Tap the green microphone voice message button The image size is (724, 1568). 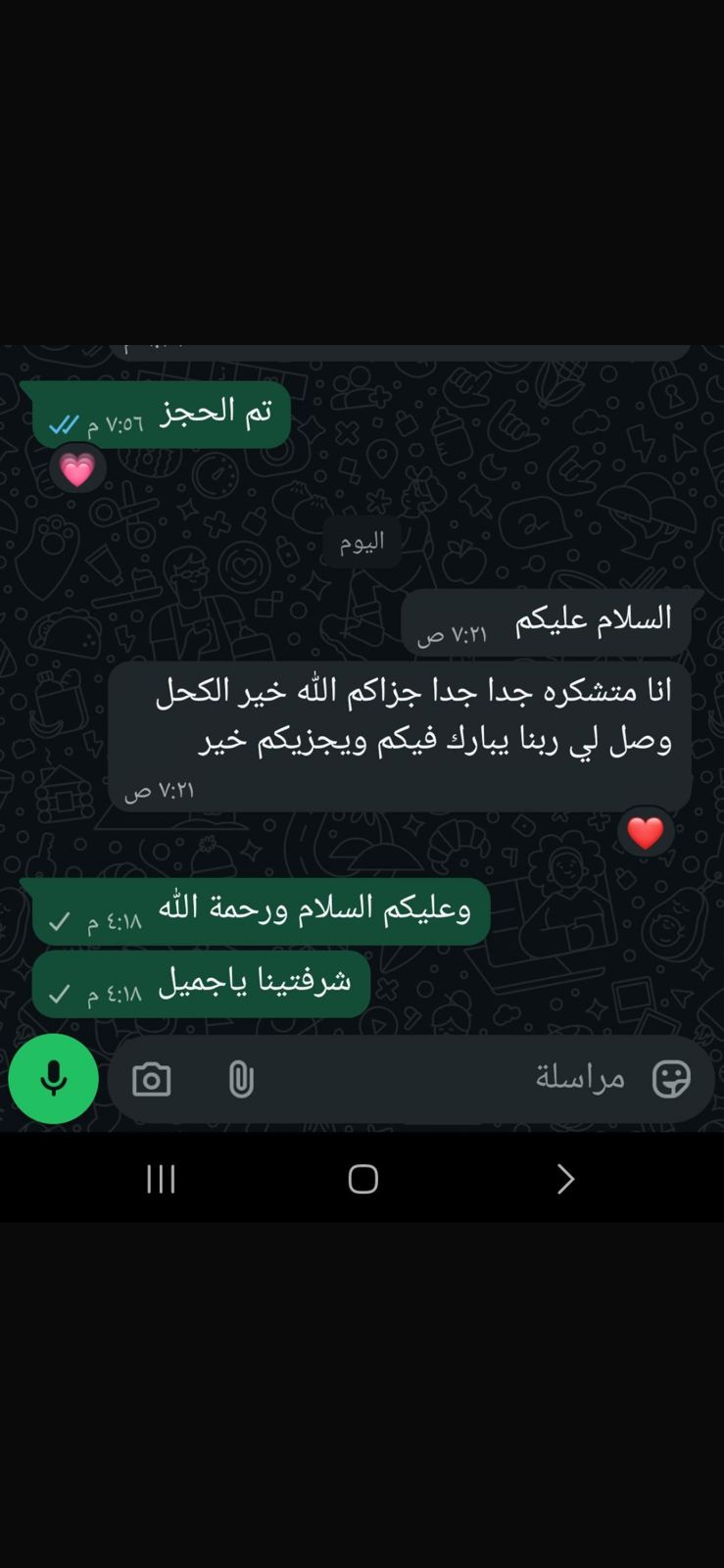pos(54,1079)
